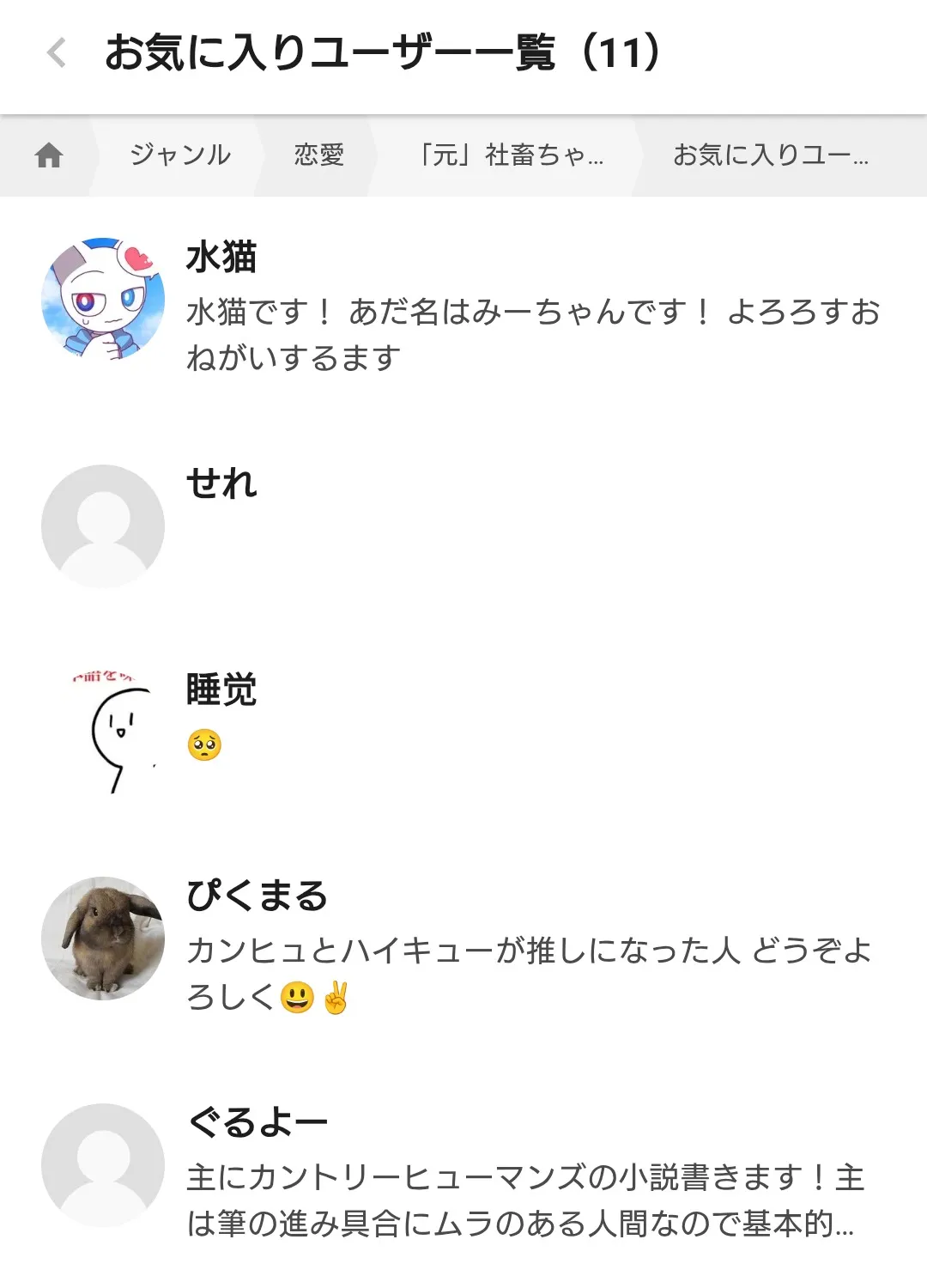Open the ジャンル breadcrumb
The height and width of the screenshot is (1288, 927).
[180, 155]
